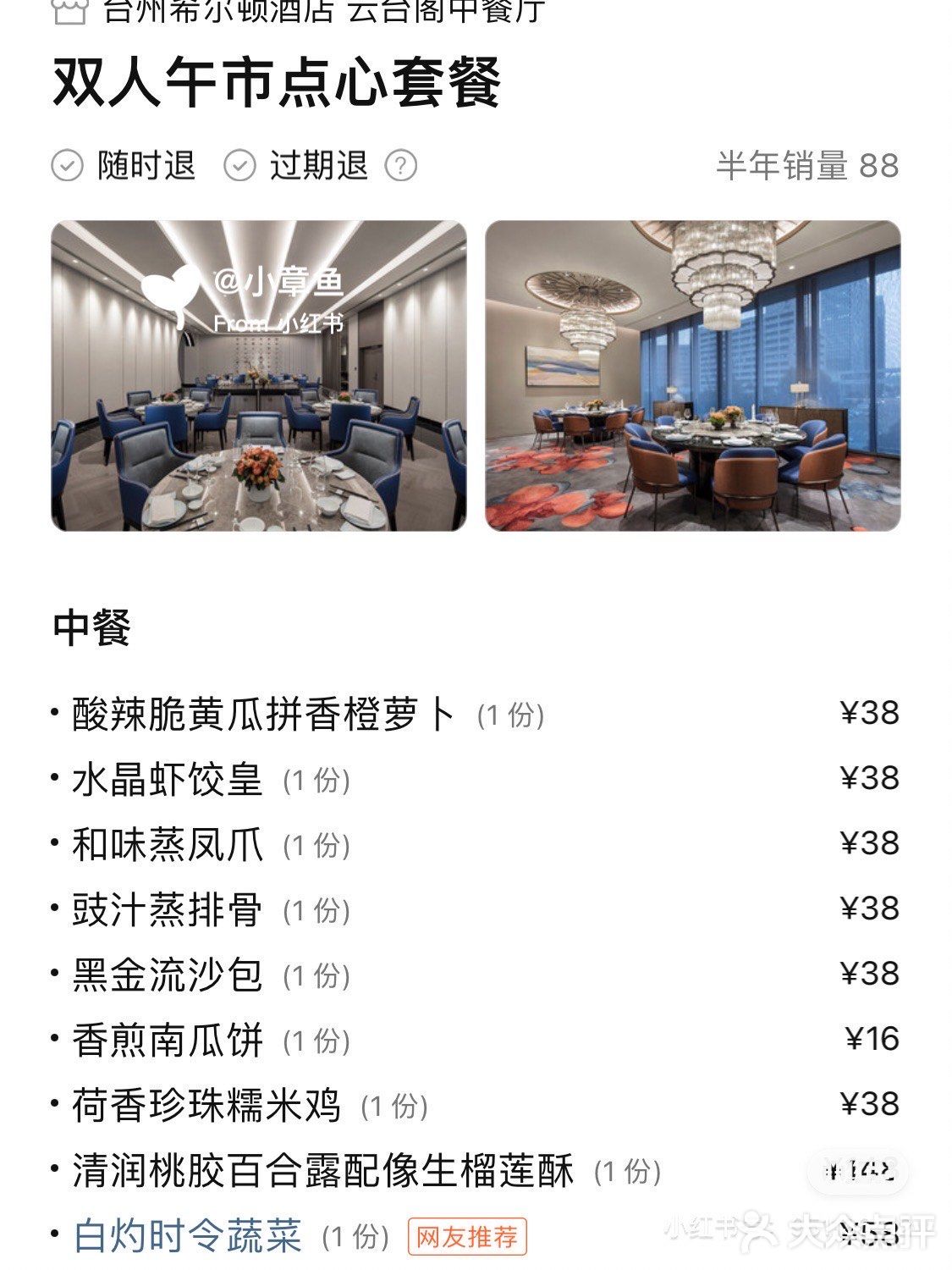Toggle the checkmark circle beside 过期退
Screen dimensions: 952x1270
(x=241, y=166)
